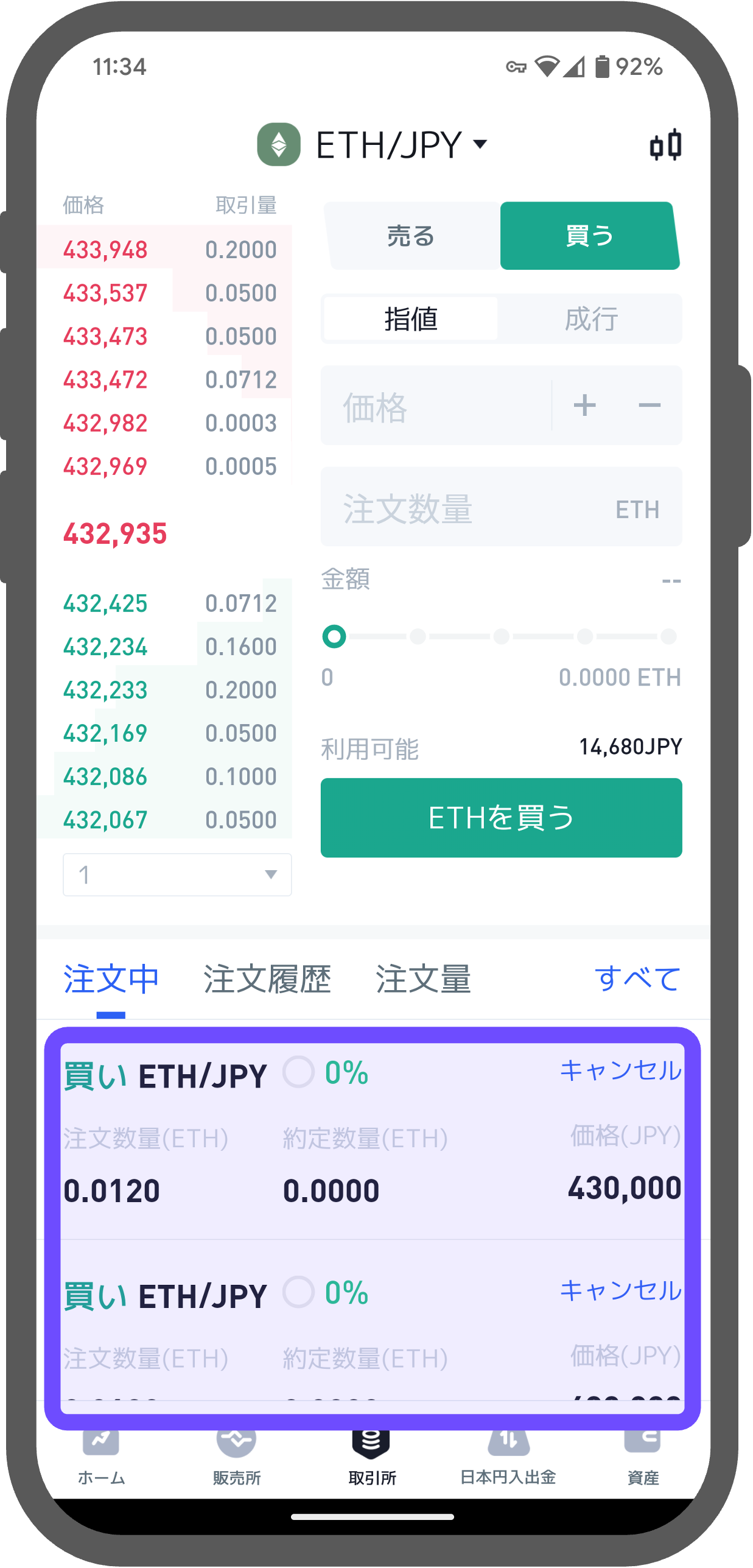The height and width of the screenshot is (1568, 753).
Task: Switch to the 注文量 tab
Action: click(x=424, y=979)
